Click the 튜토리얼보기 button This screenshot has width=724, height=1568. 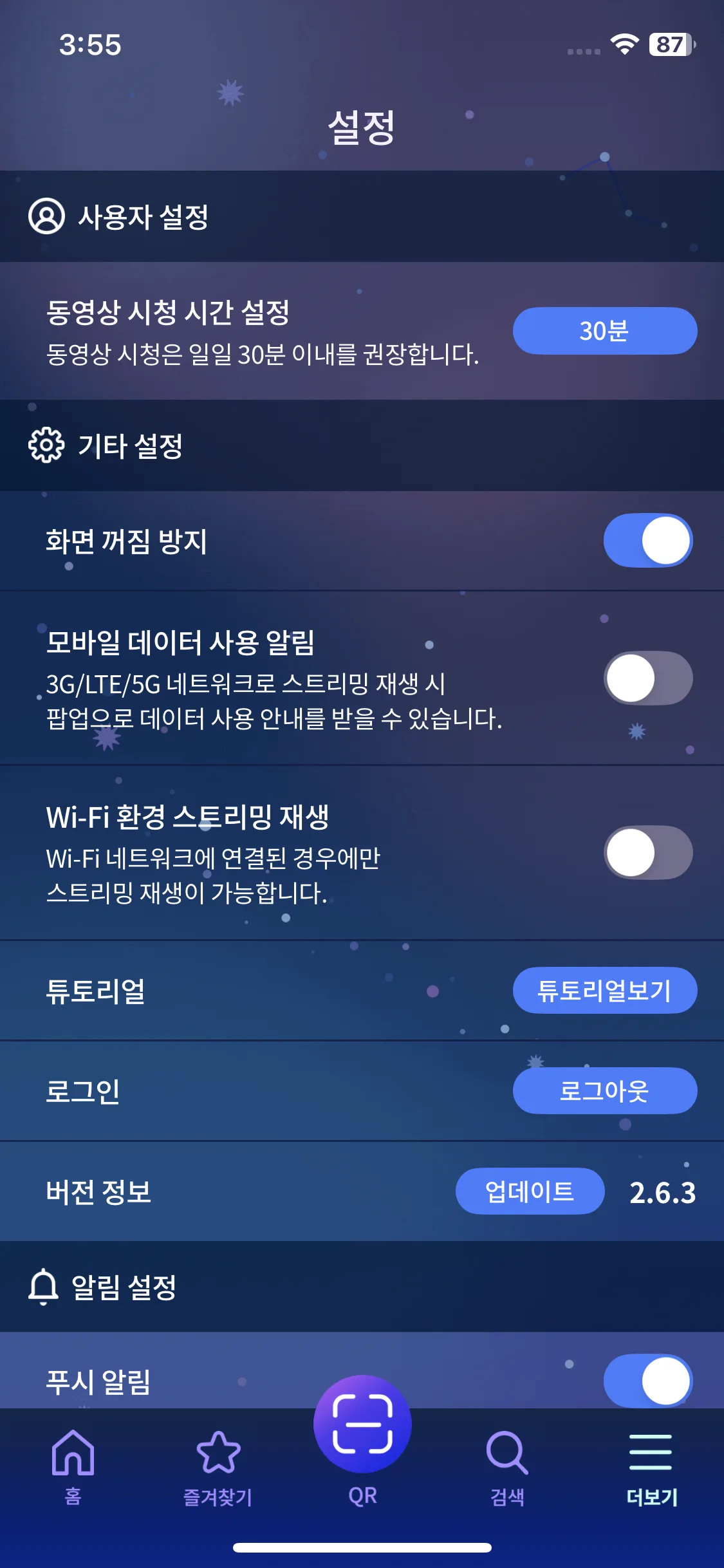tap(604, 991)
